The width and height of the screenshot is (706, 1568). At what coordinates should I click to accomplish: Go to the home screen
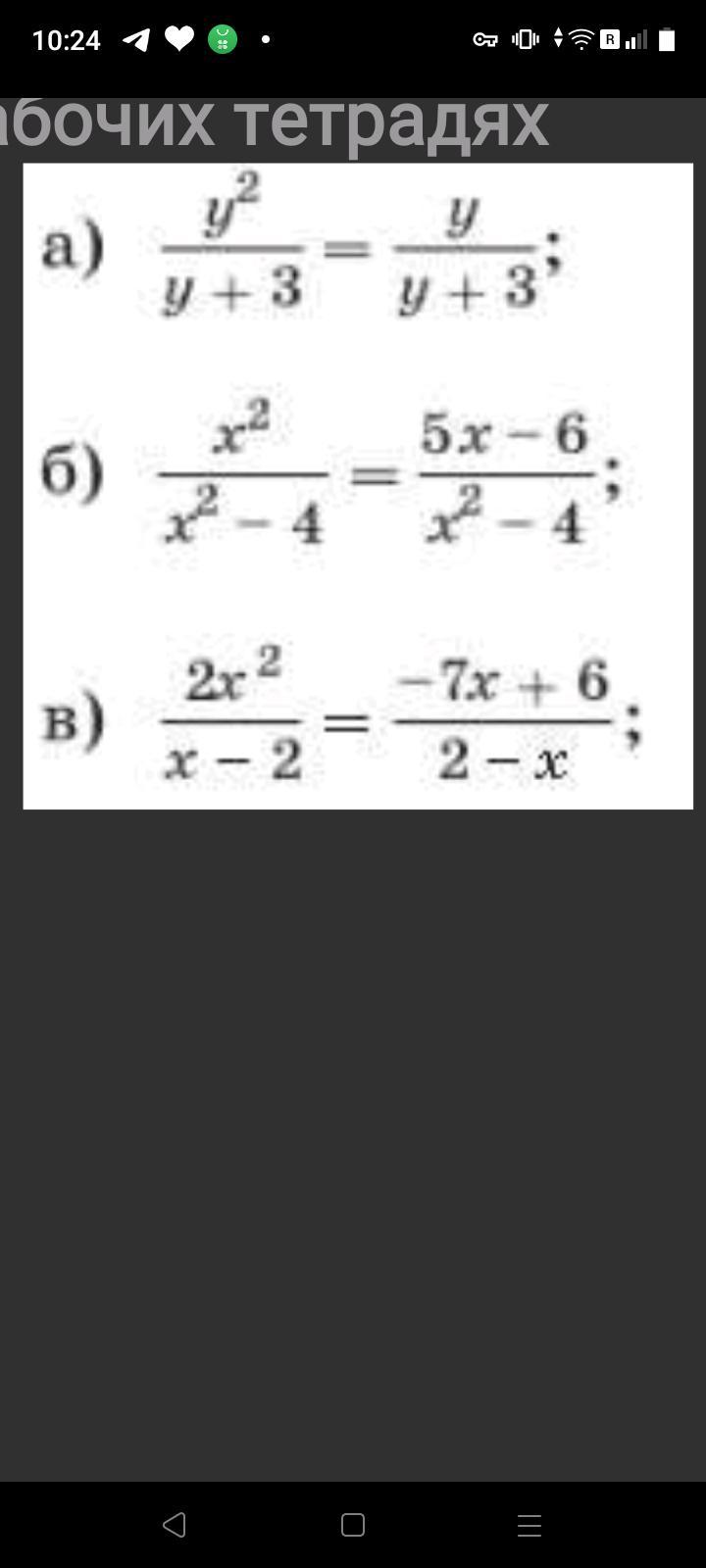353,1524
